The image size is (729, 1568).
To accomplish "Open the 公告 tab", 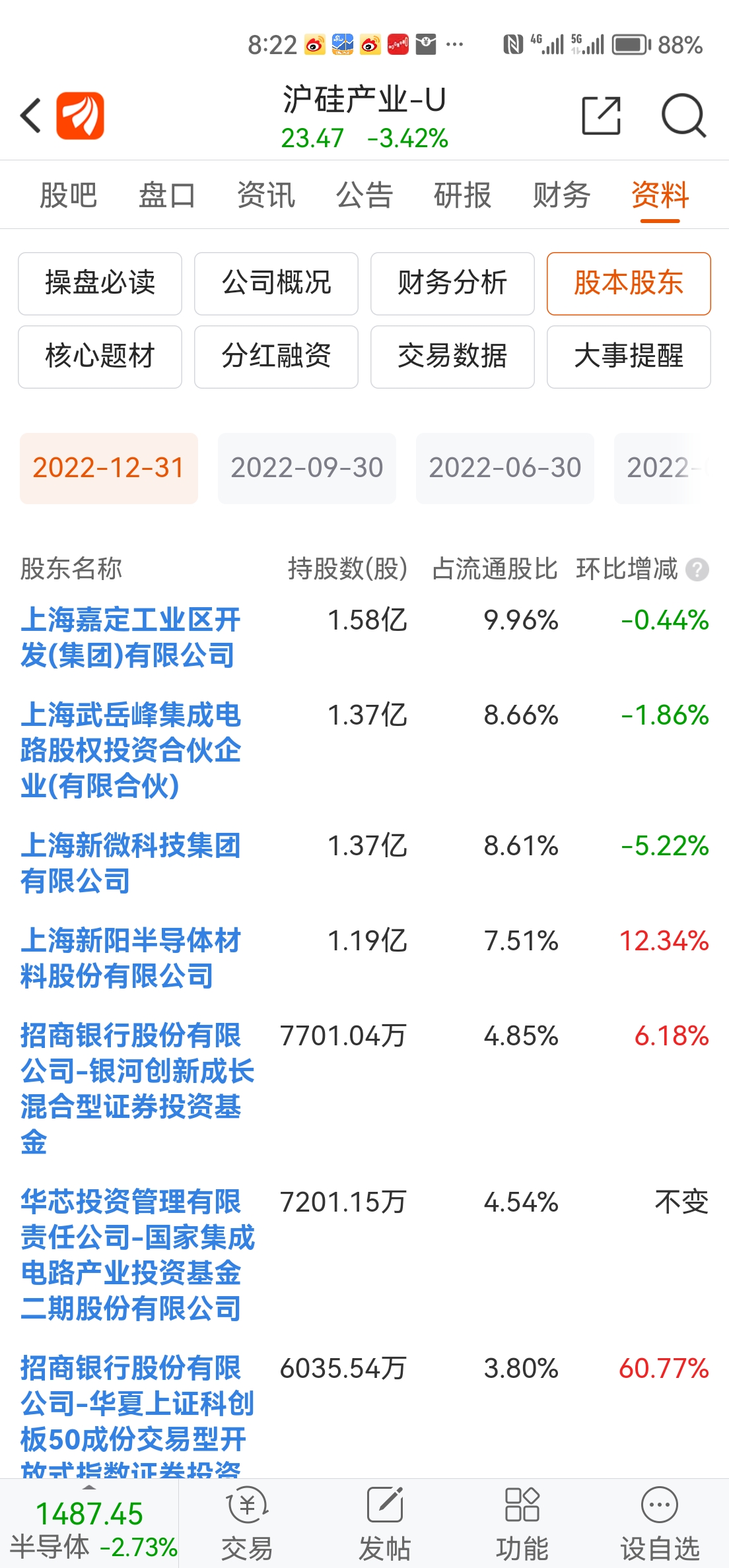I will click(364, 195).
